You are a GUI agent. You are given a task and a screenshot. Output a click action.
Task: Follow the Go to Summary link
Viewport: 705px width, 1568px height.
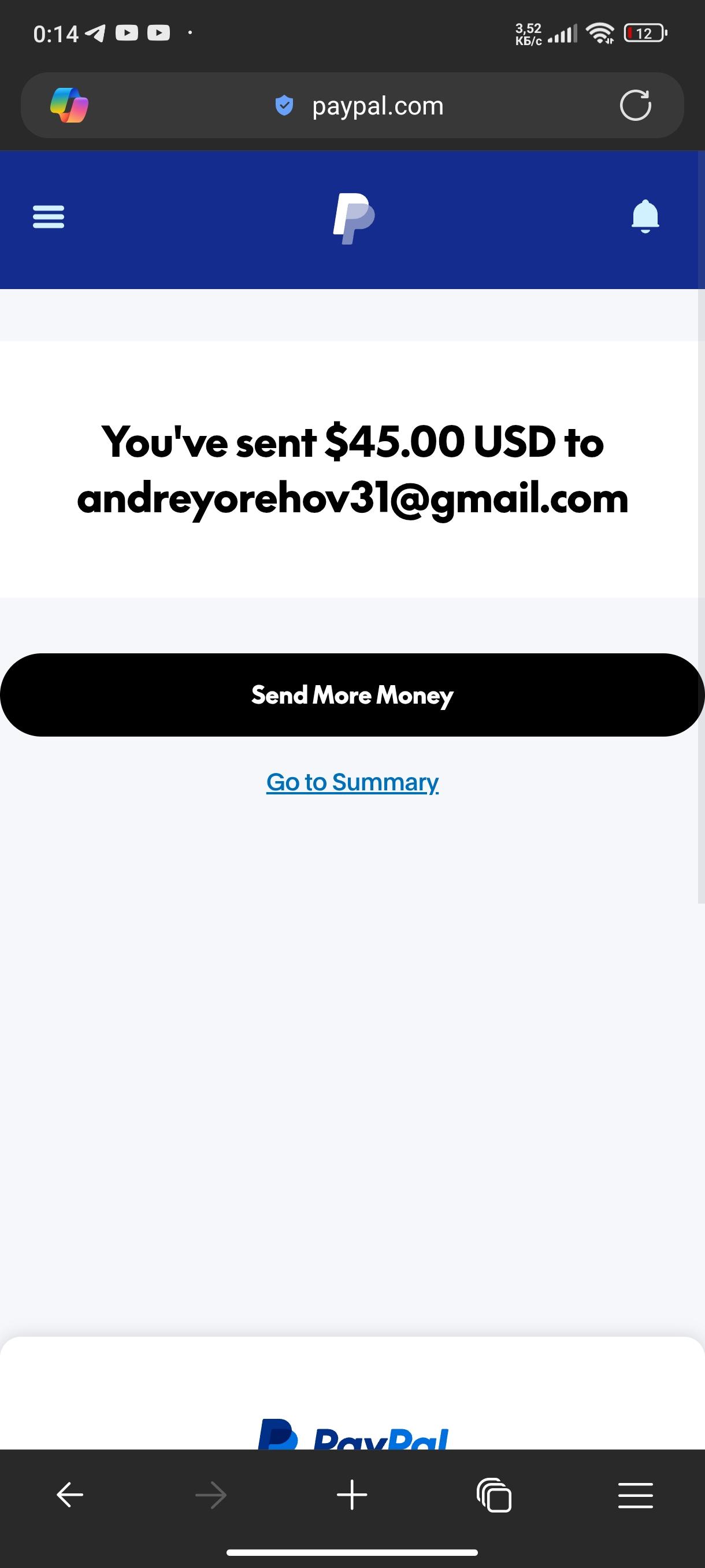point(352,782)
